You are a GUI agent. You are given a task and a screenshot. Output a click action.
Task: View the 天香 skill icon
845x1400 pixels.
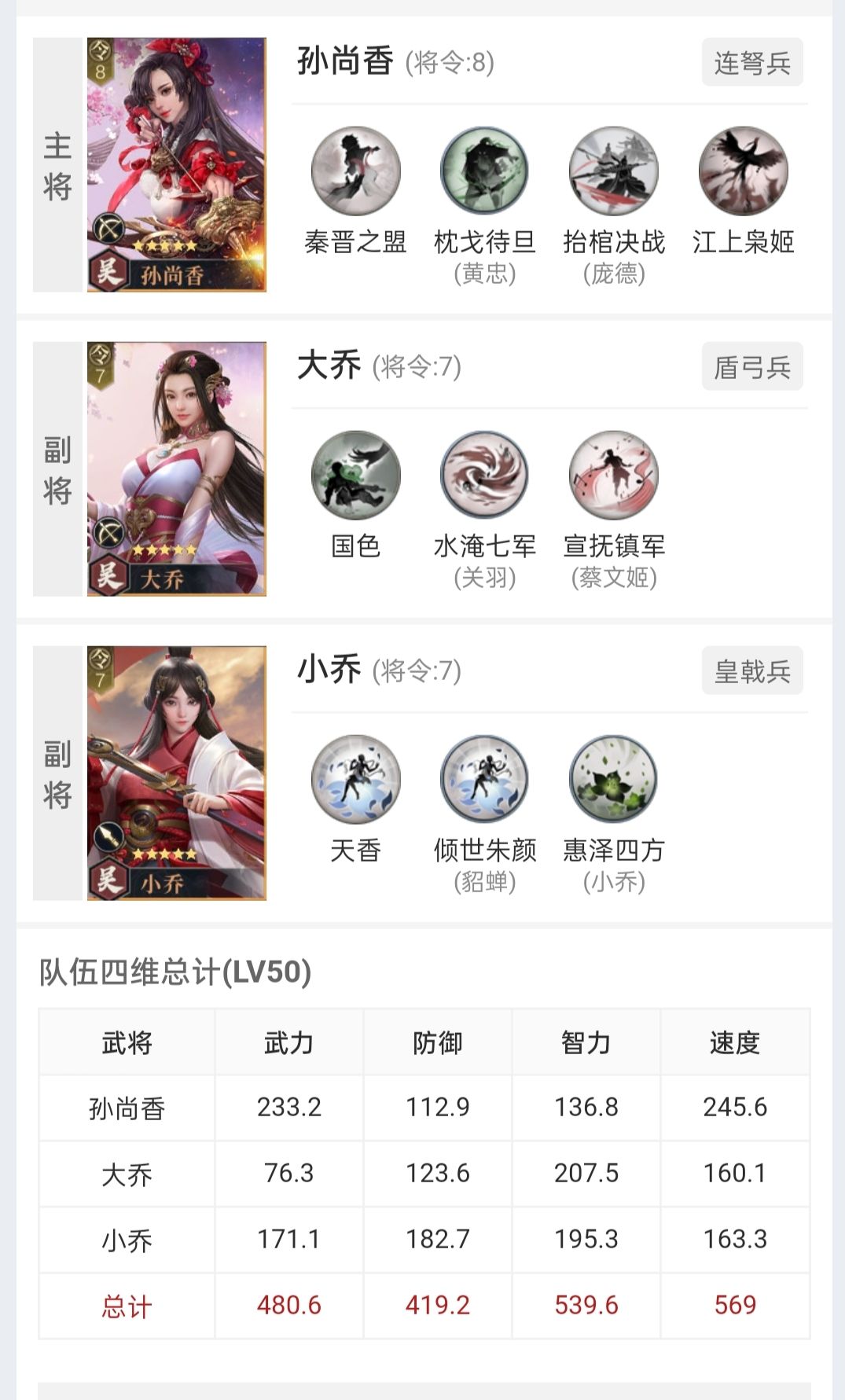pyautogui.click(x=356, y=779)
